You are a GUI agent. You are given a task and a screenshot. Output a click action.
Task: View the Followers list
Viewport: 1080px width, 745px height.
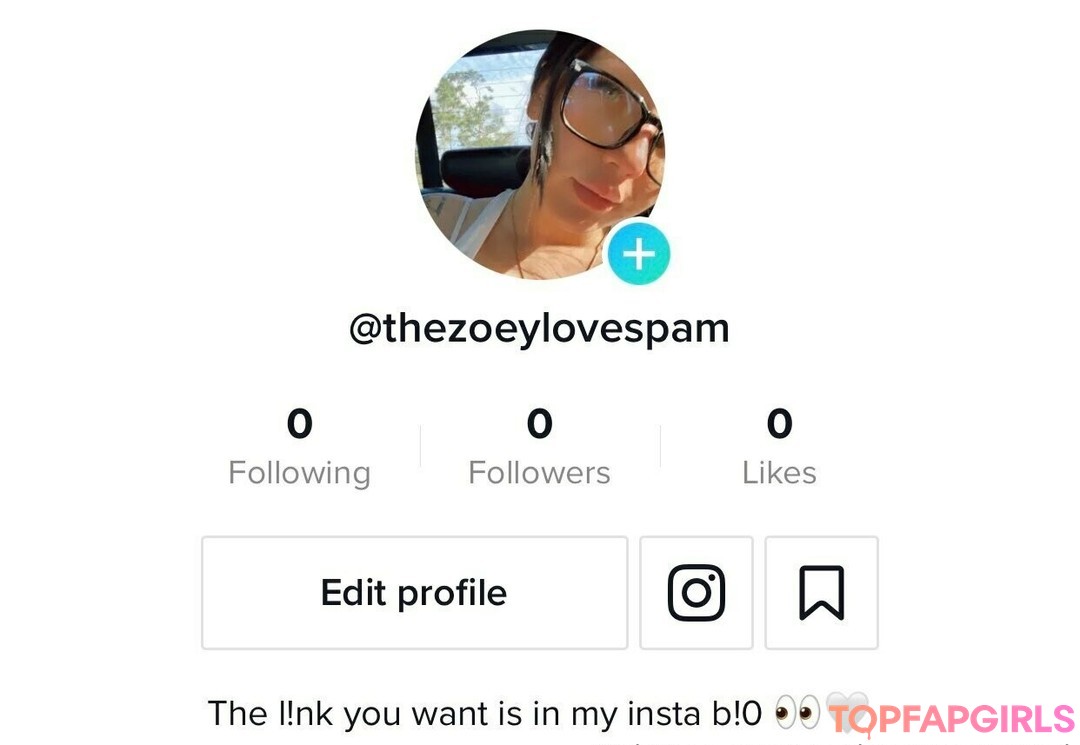[x=539, y=447]
